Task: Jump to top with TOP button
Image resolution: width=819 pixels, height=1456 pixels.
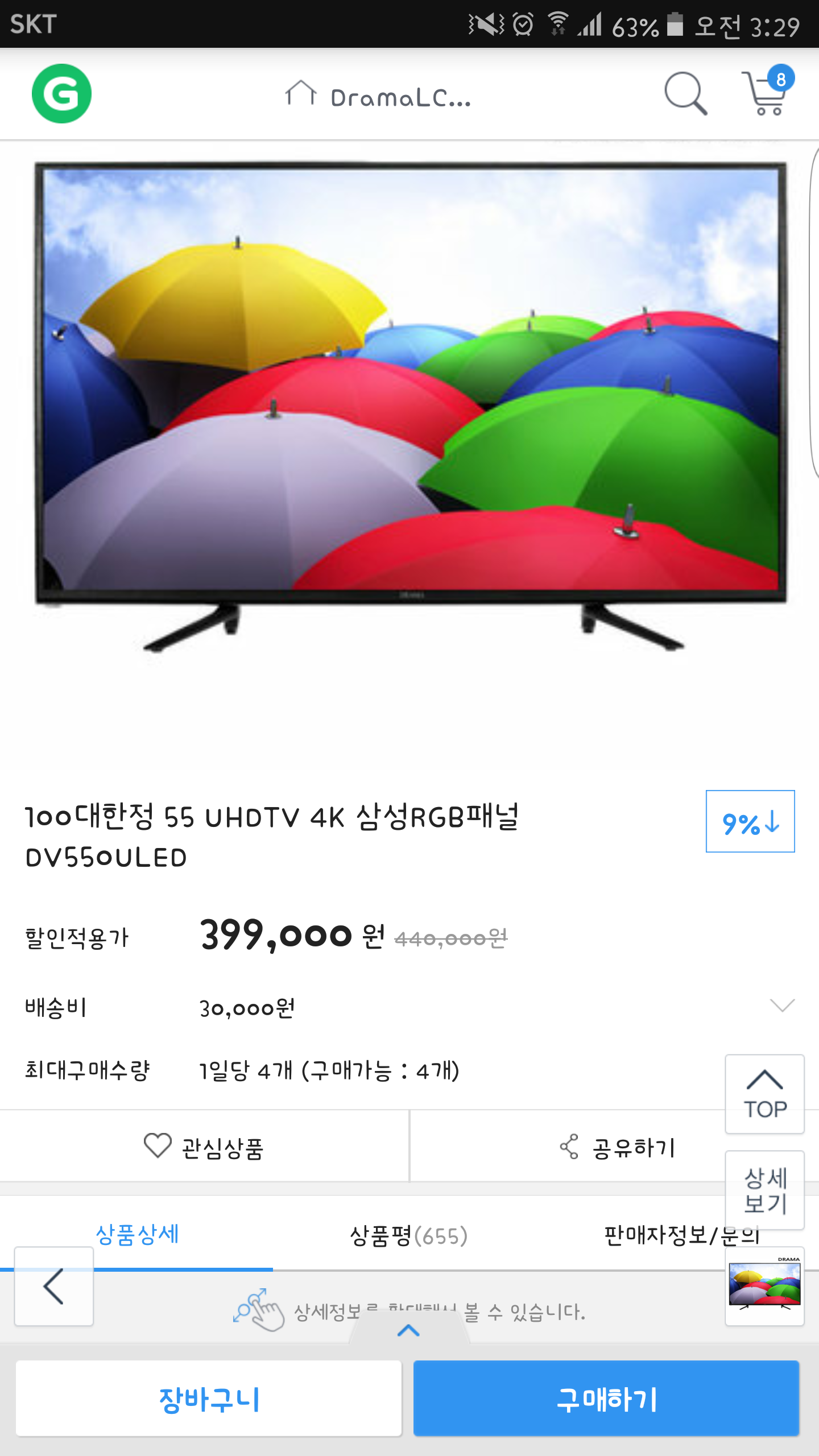Action: 764,1094
